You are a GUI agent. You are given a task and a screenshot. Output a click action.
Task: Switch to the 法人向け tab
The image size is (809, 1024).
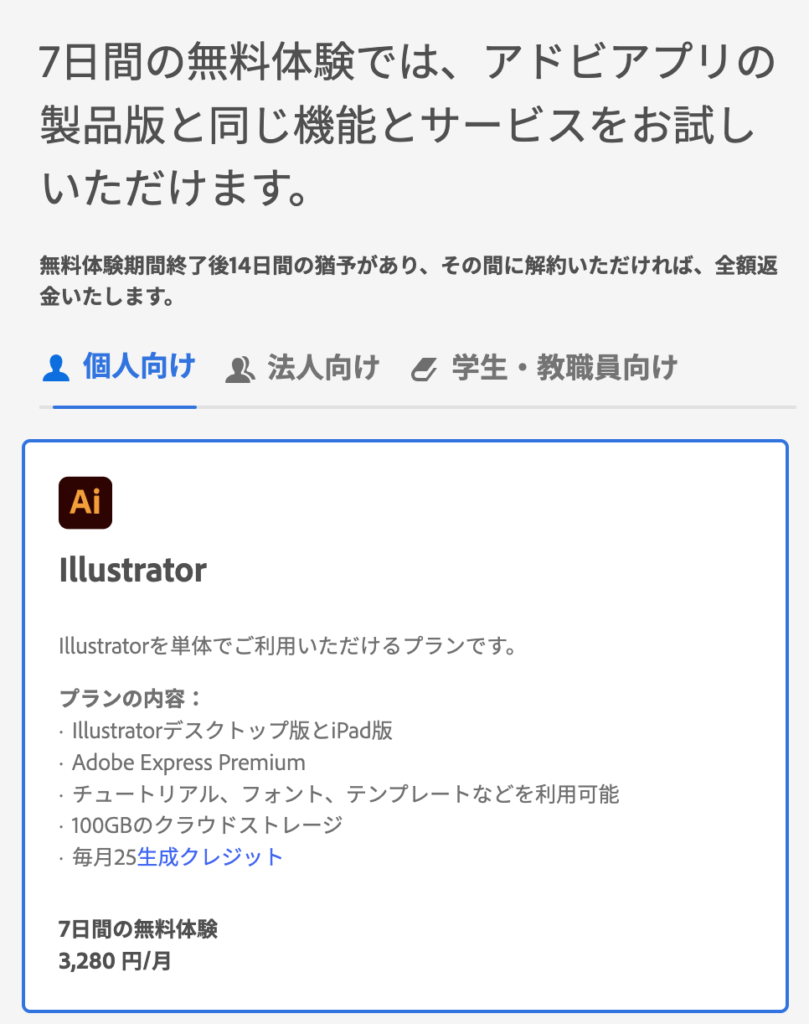303,368
